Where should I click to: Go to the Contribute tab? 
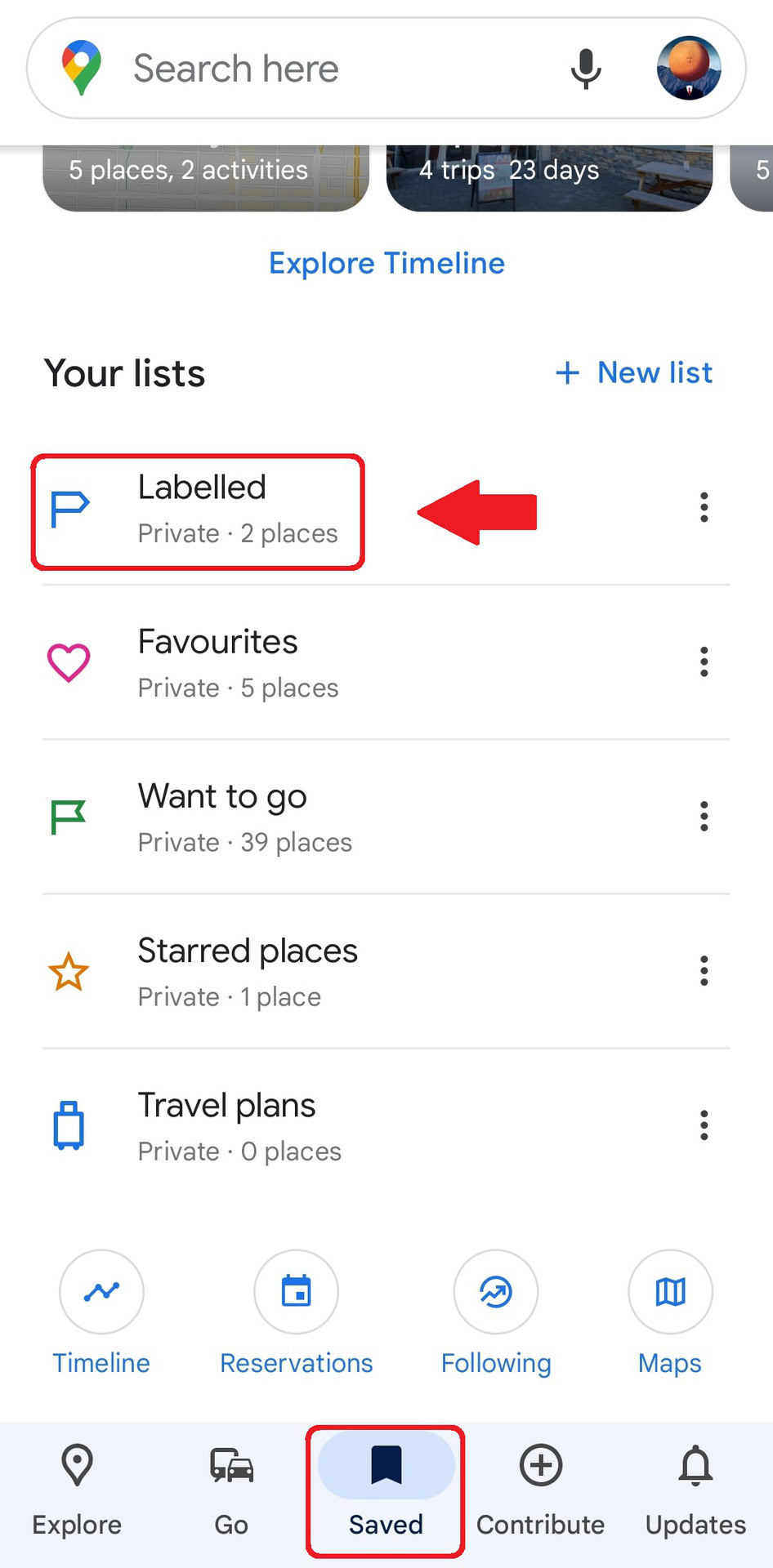pyautogui.click(x=540, y=1488)
